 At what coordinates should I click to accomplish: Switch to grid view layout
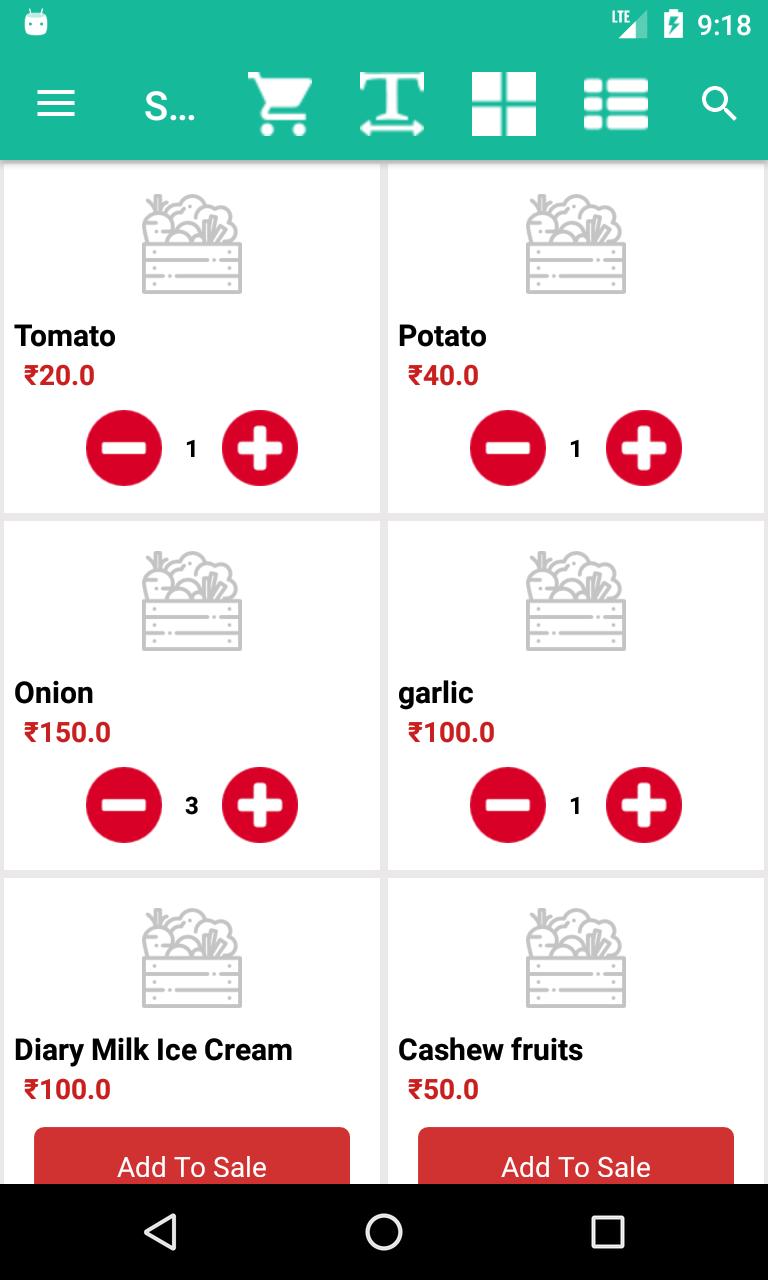504,104
